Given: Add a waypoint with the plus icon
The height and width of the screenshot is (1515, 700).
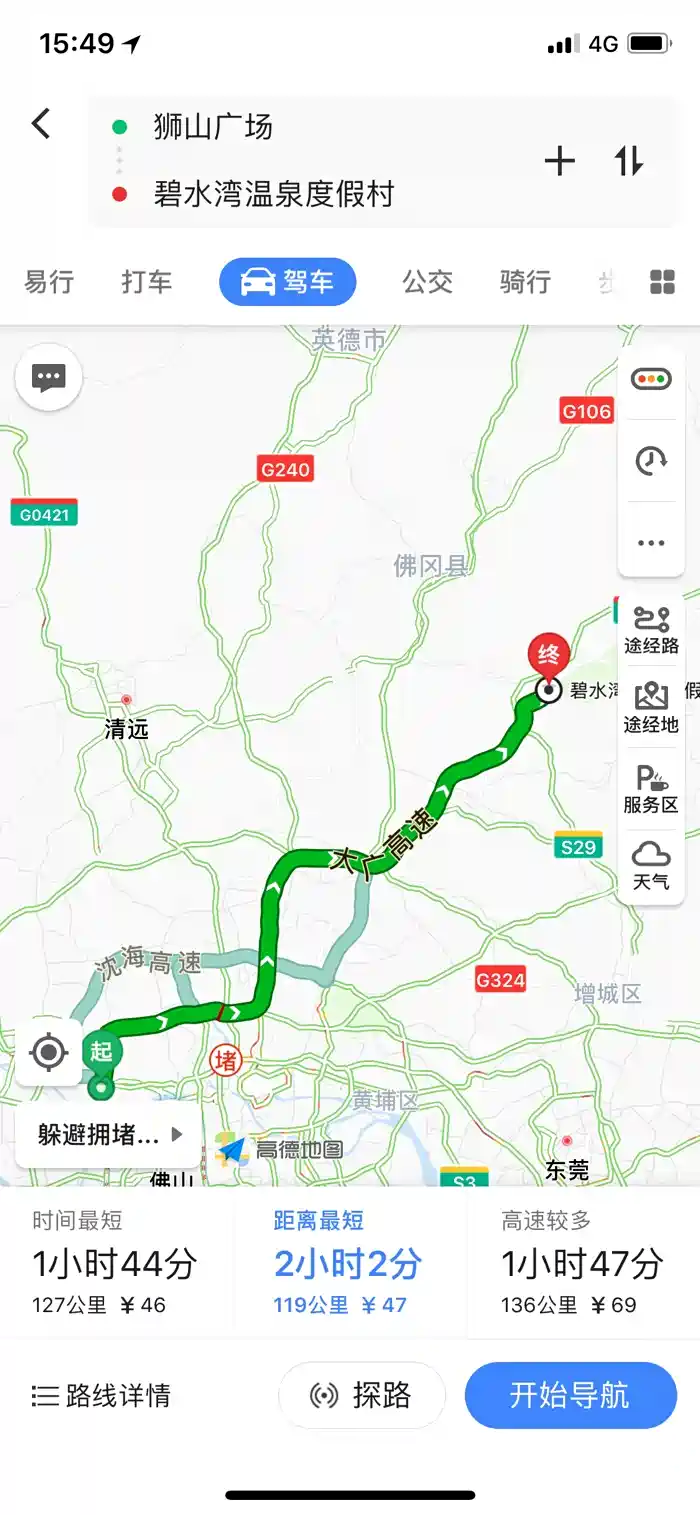Looking at the screenshot, I should point(559,161).
